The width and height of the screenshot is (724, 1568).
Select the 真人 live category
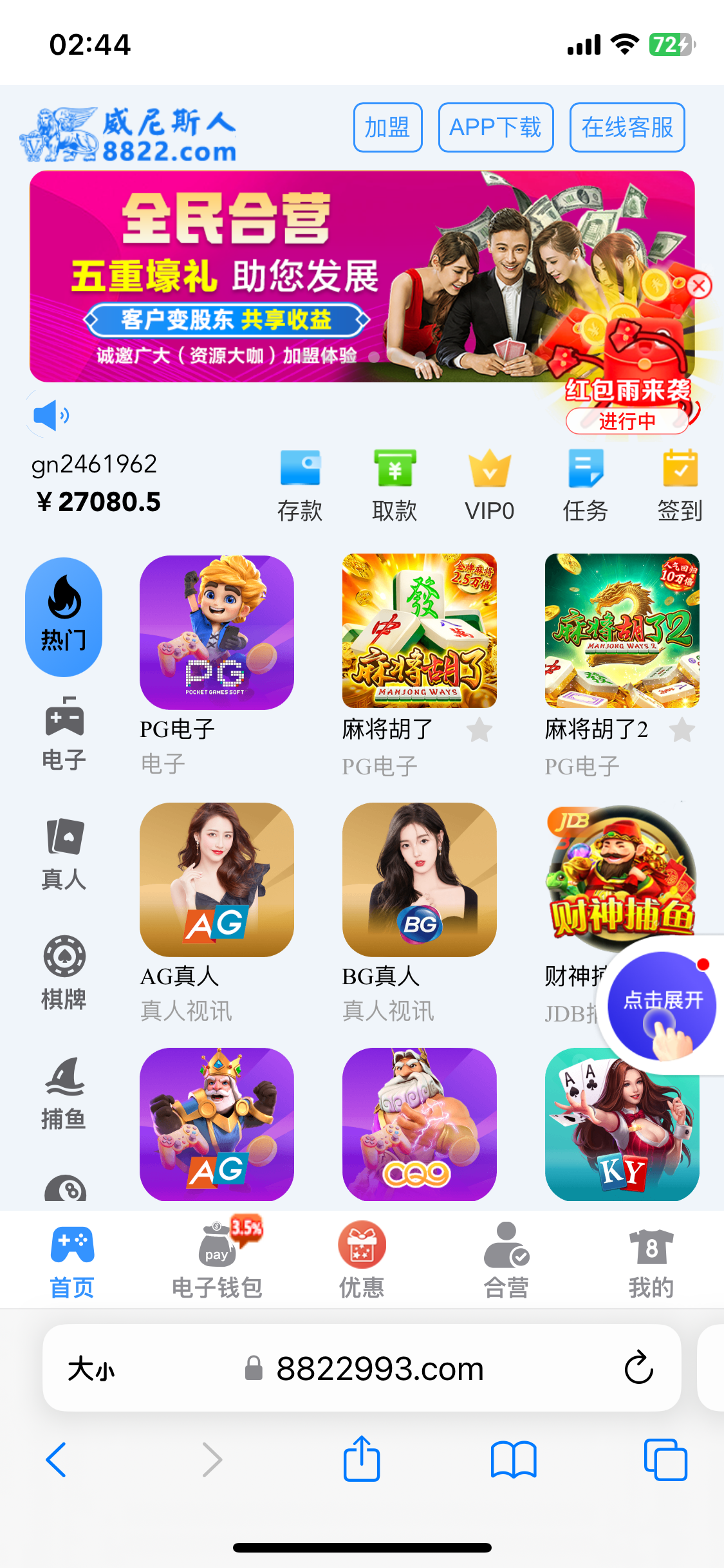coord(64,854)
